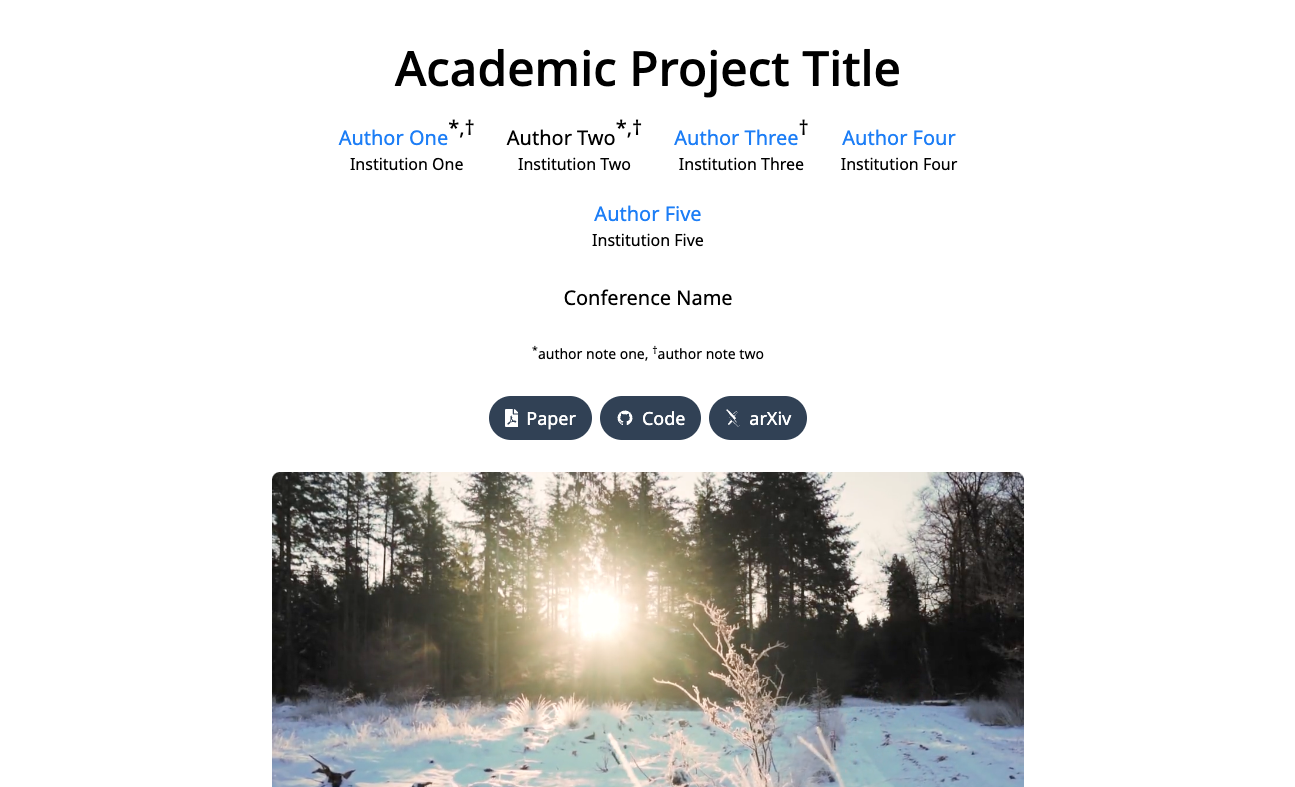View the Code repository

click(650, 418)
